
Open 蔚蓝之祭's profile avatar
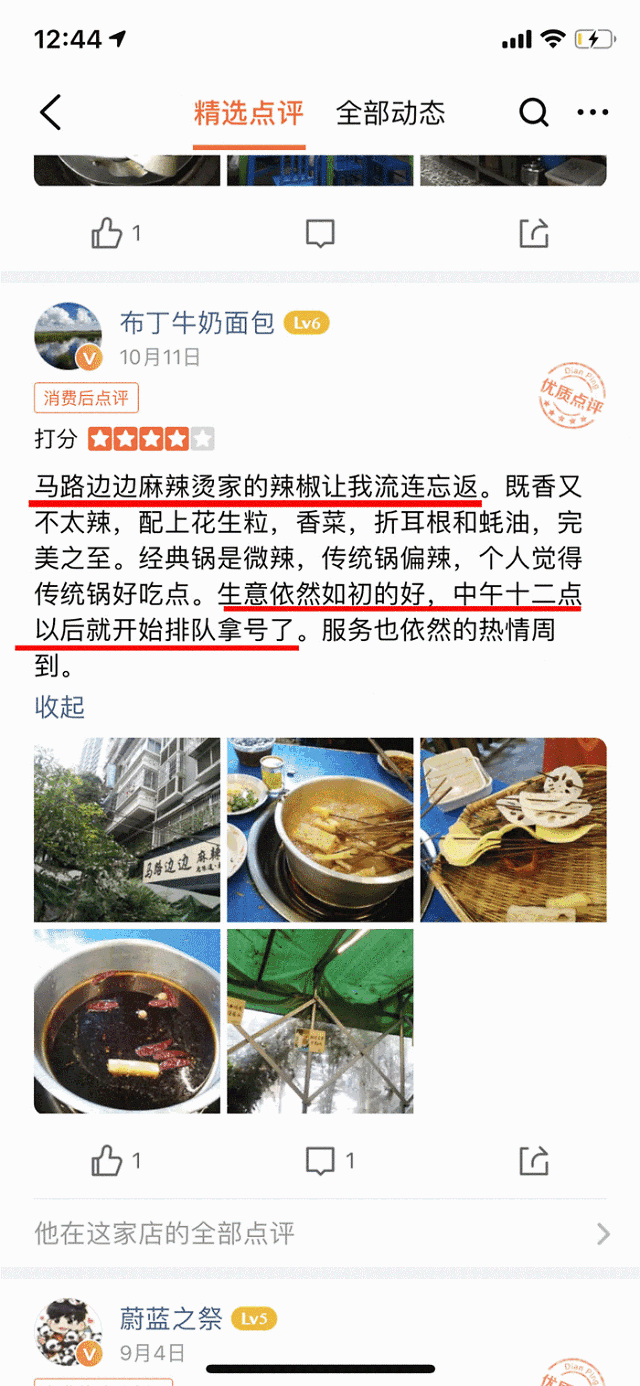68,1333
